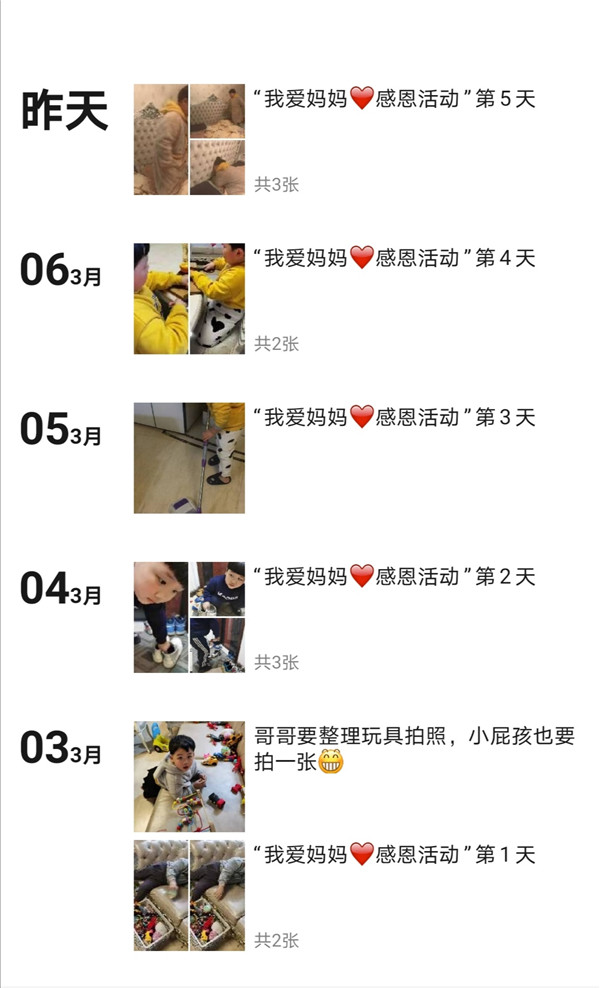Image resolution: width=600 pixels, height=988 pixels.
Task: Open the March 04 post "第2天"
Action: coord(394,577)
